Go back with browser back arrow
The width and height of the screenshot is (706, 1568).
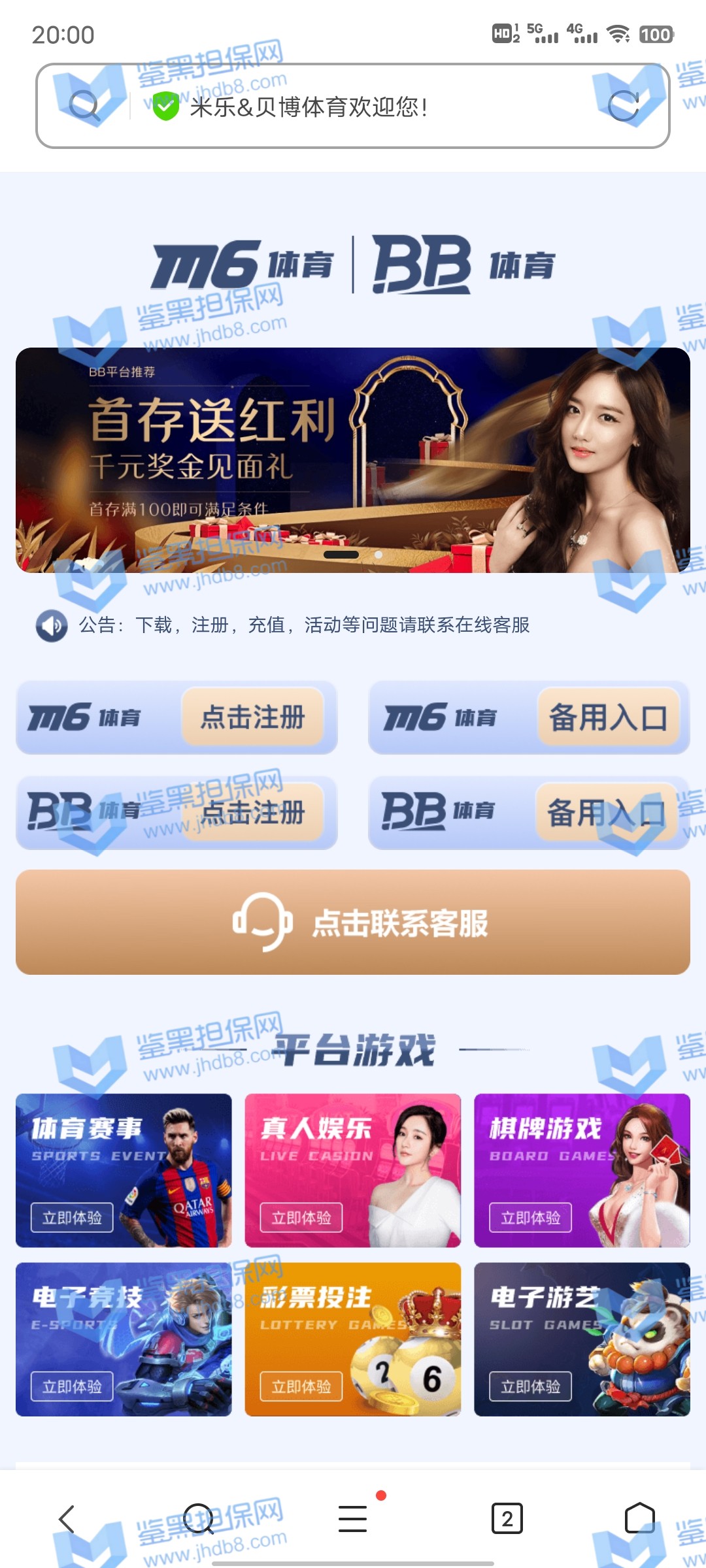pos(67,1519)
